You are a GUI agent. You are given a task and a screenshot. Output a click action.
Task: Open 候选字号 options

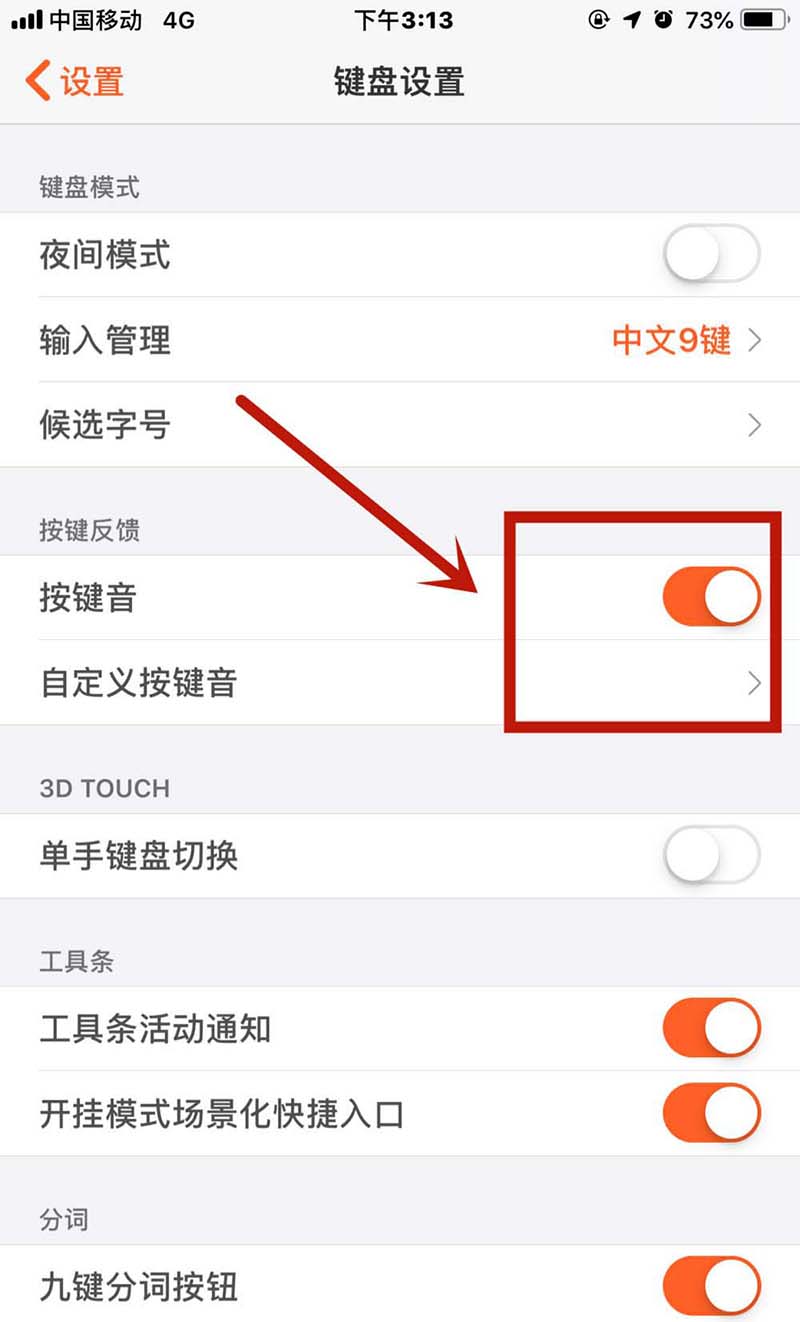pos(400,425)
